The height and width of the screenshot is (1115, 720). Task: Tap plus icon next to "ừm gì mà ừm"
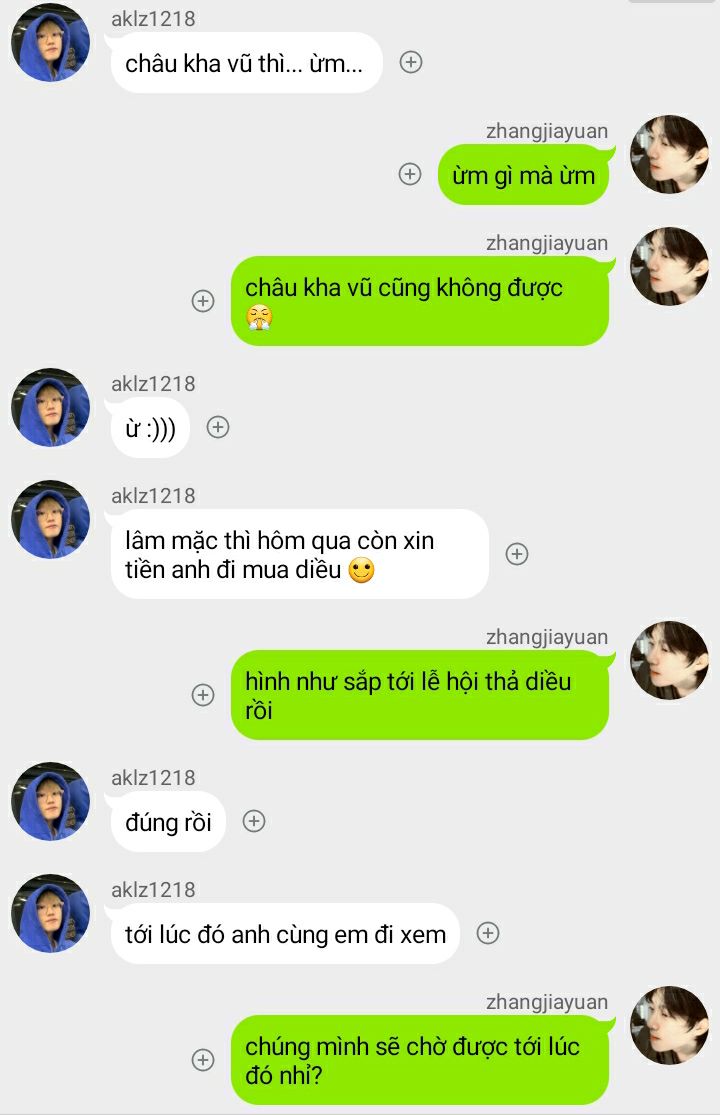tap(410, 174)
